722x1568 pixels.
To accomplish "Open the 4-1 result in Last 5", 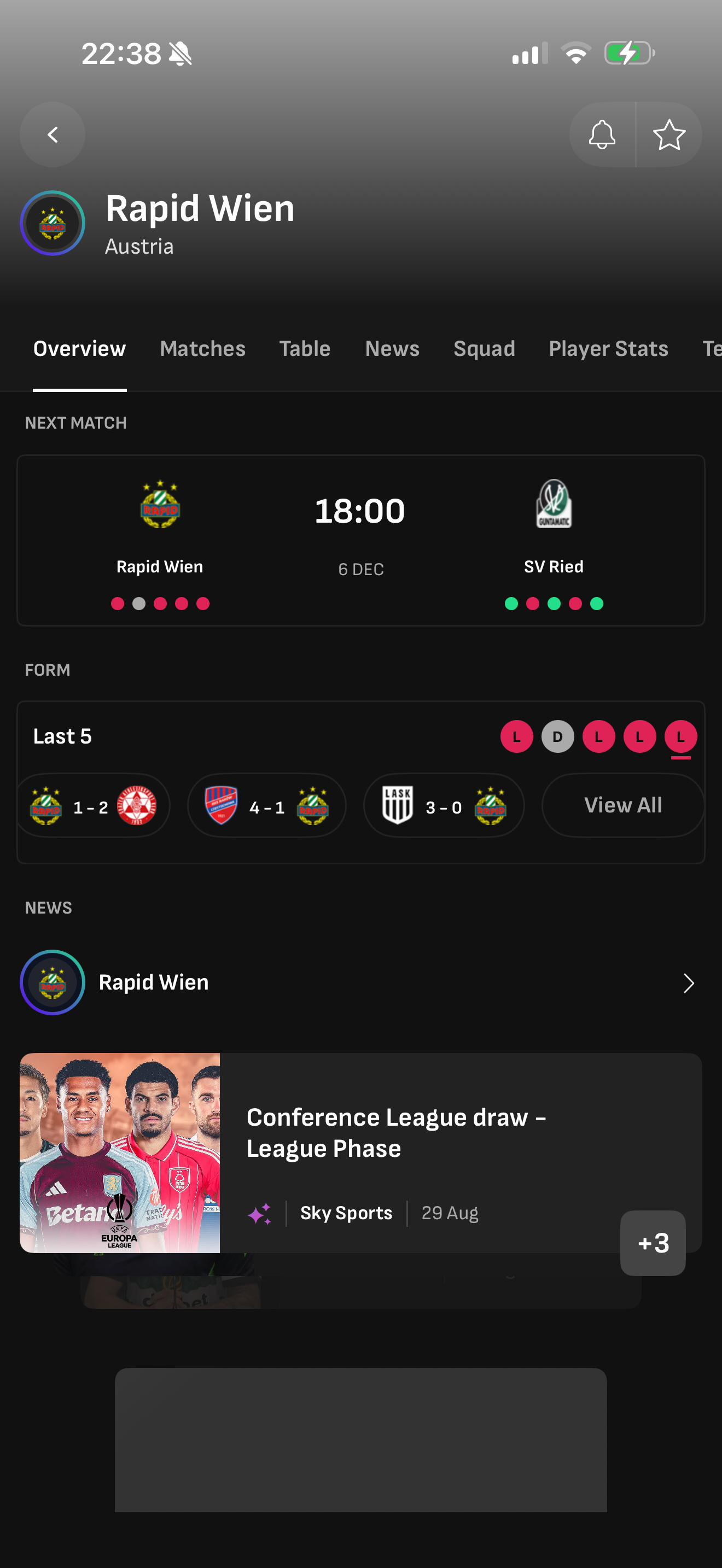I will 266,806.
